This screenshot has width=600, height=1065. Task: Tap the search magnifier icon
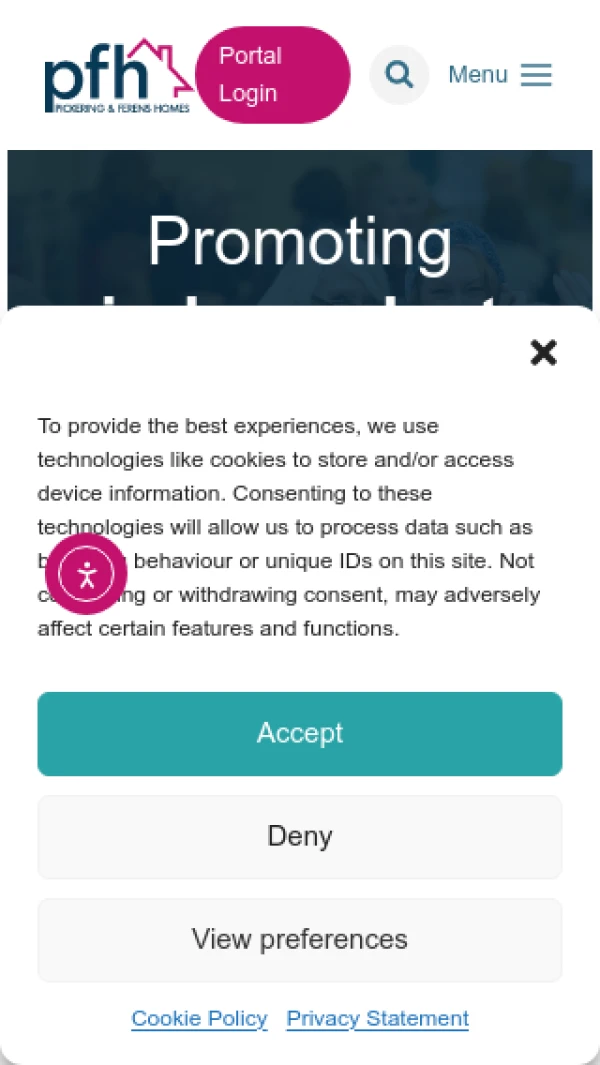tap(400, 75)
